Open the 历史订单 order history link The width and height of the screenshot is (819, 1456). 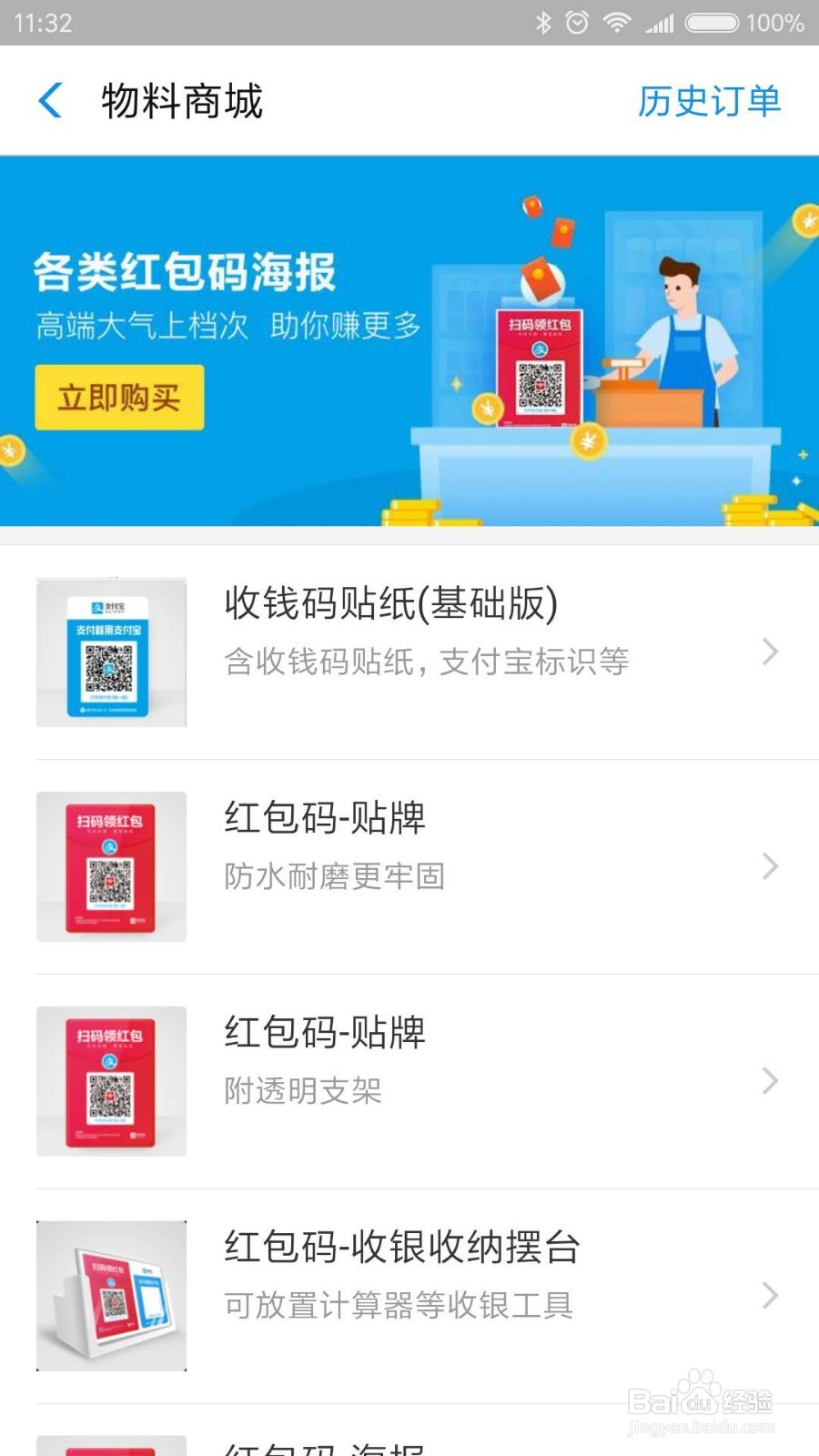709,100
